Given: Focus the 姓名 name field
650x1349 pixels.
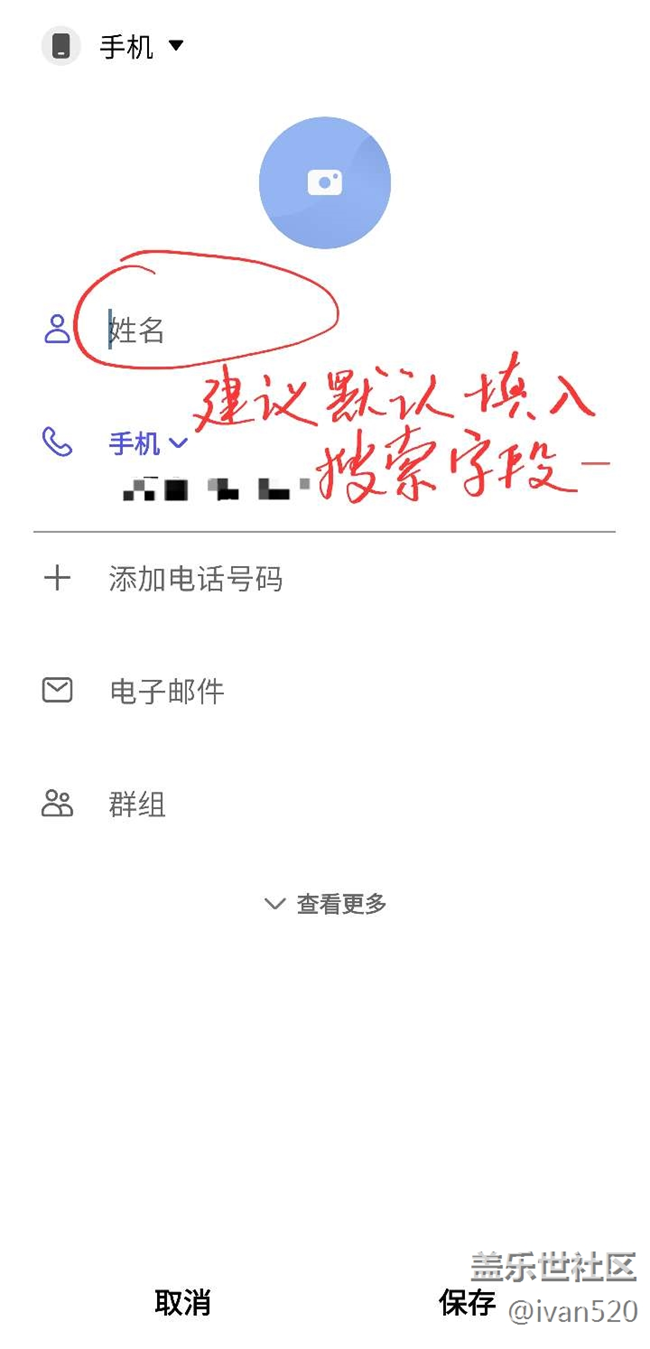Looking at the screenshot, I should click(x=360, y=330).
